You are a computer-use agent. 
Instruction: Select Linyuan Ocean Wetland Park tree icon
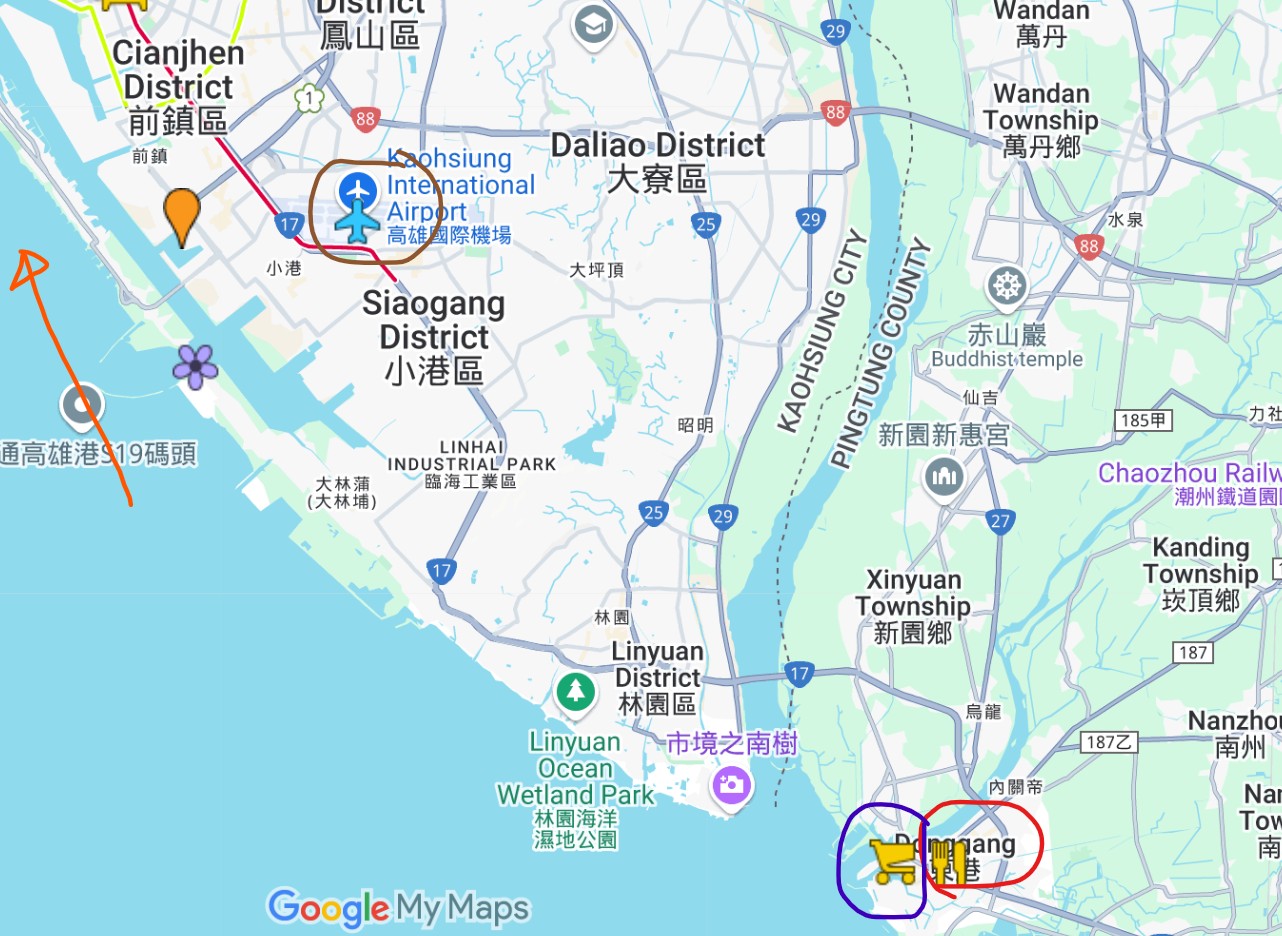click(575, 691)
